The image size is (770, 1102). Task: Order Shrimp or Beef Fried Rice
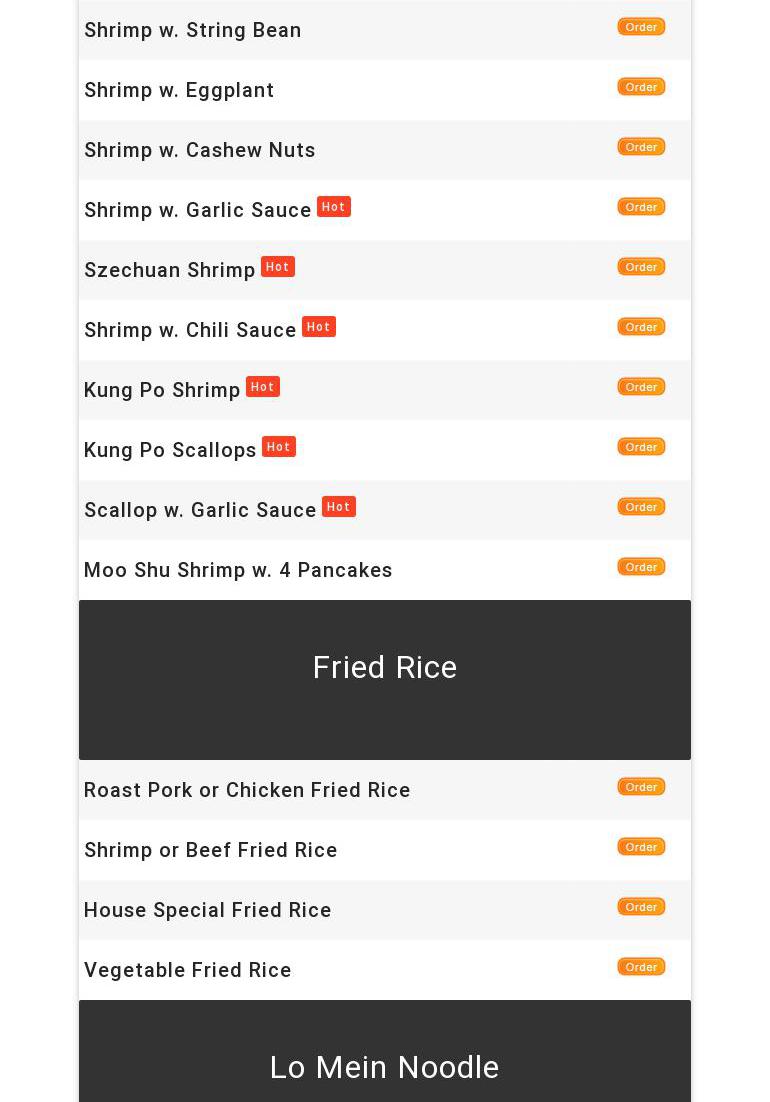641,847
